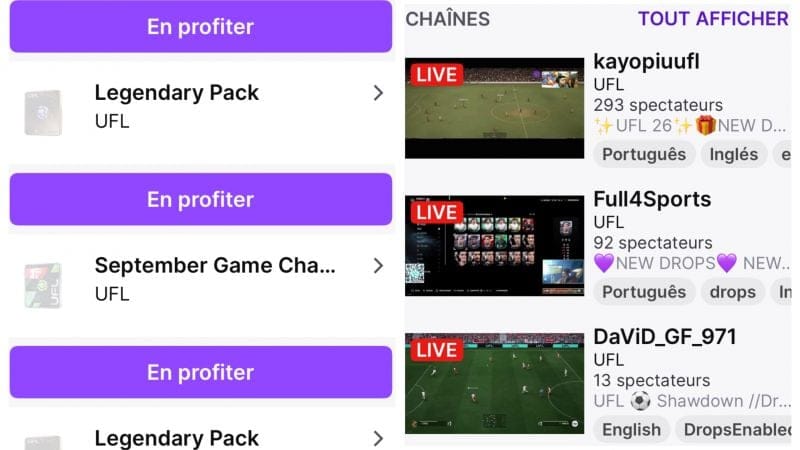Image resolution: width=800 pixels, height=450 pixels.
Task: Tap En profiter above September Game Cha...
Action: 200,199
